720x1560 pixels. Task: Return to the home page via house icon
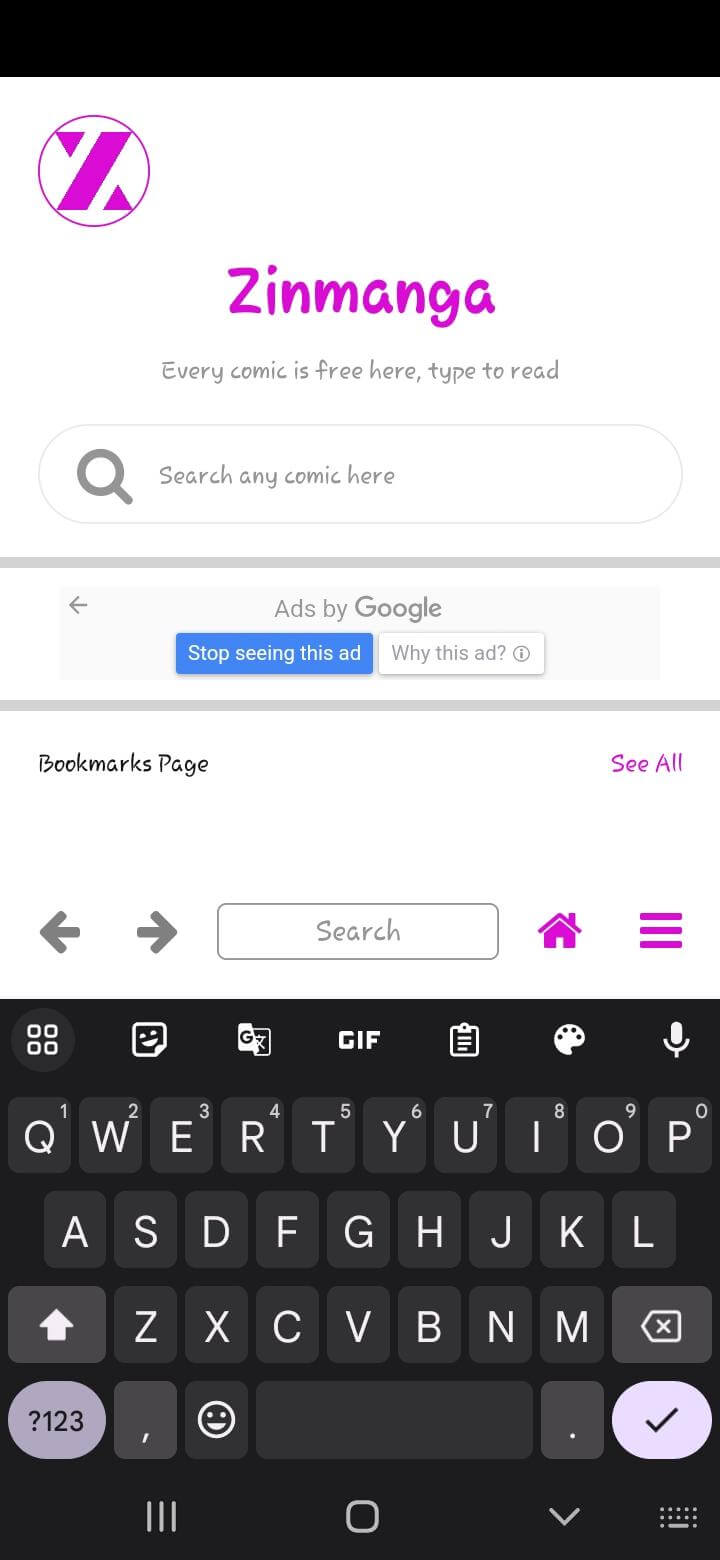click(x=559, y=931)
